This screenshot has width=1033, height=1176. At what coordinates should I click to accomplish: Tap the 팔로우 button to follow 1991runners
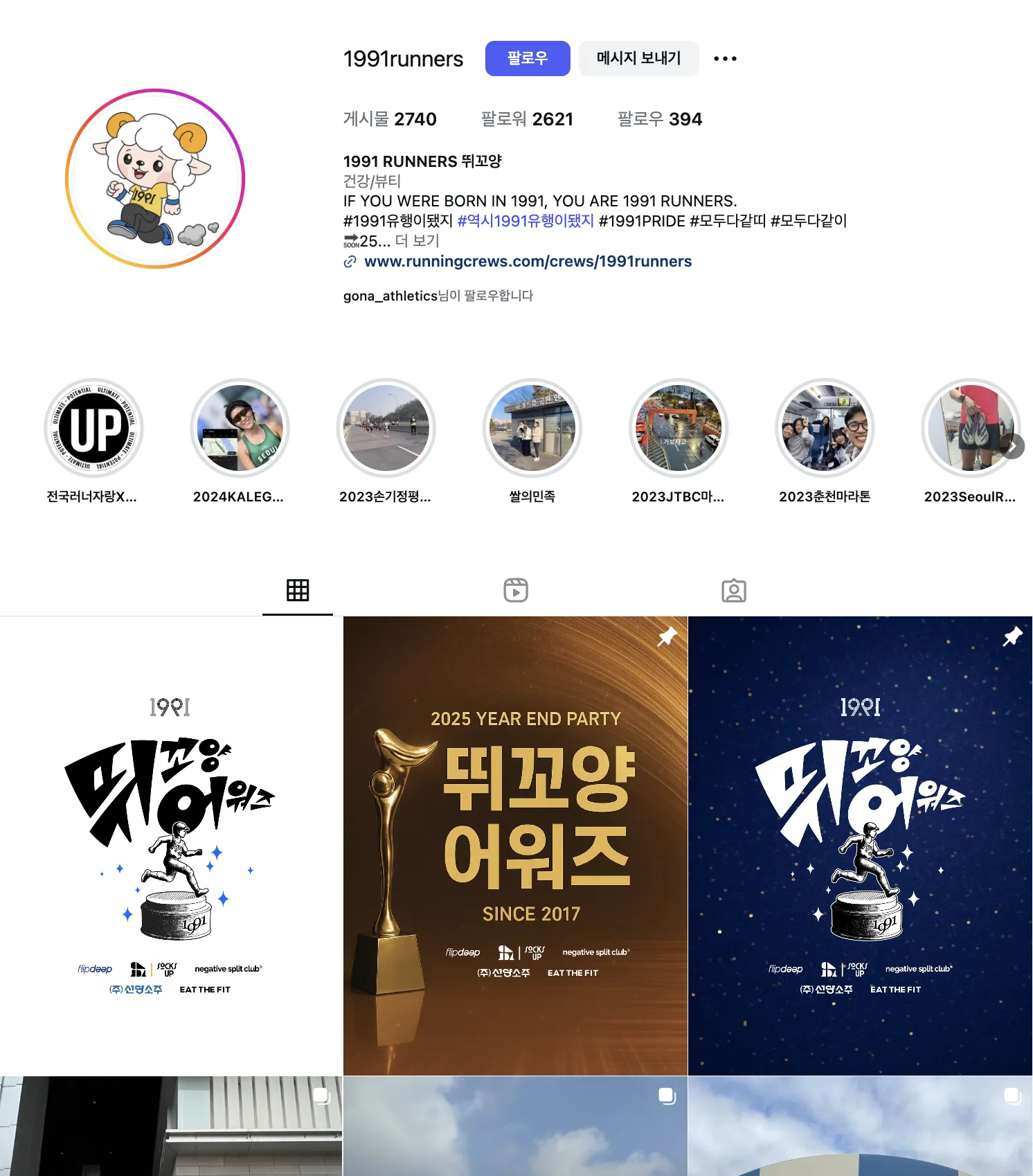pos(527,58)
